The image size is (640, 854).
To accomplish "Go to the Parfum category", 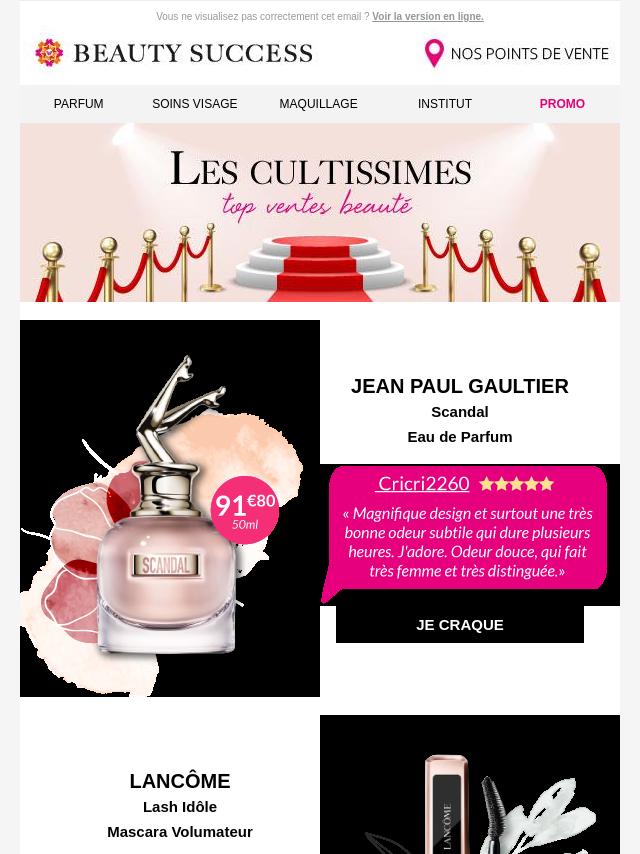I will tap(78, 104).
